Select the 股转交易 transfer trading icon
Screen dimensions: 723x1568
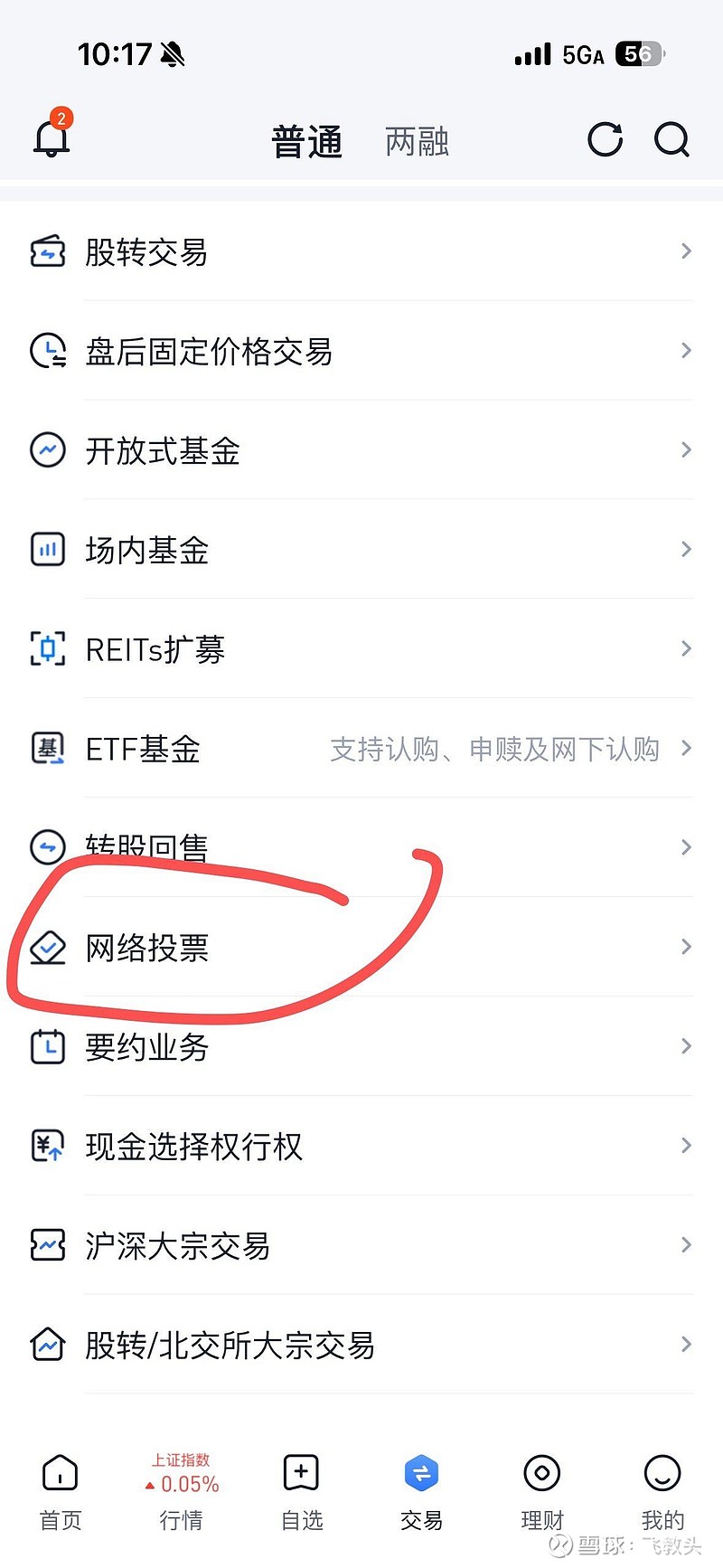coord(47,252)
